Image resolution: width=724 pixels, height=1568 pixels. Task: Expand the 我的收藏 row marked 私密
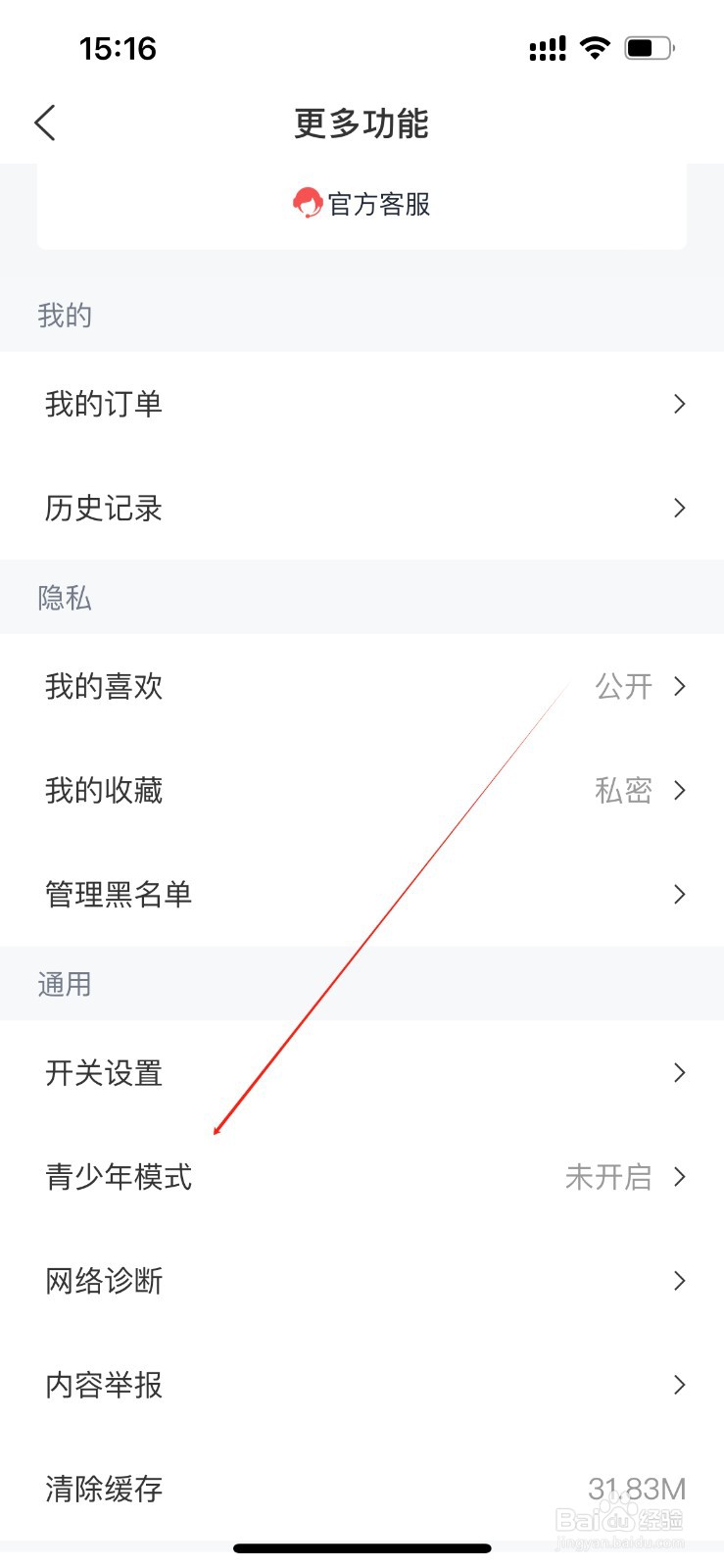point(362,790)
